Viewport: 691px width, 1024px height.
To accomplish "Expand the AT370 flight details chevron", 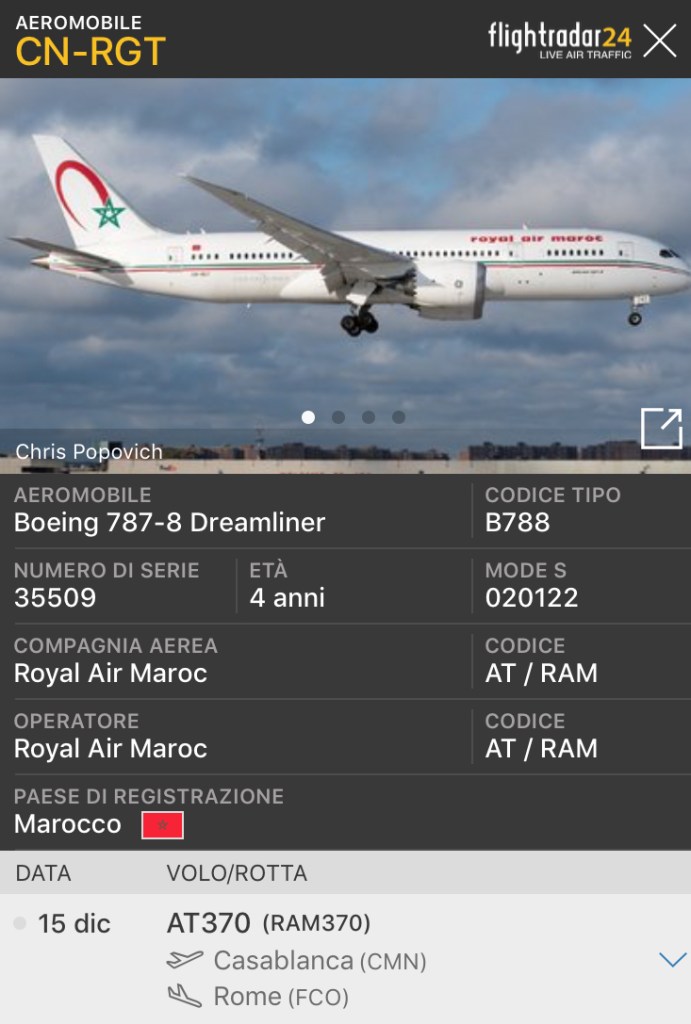I will point(673,960).
